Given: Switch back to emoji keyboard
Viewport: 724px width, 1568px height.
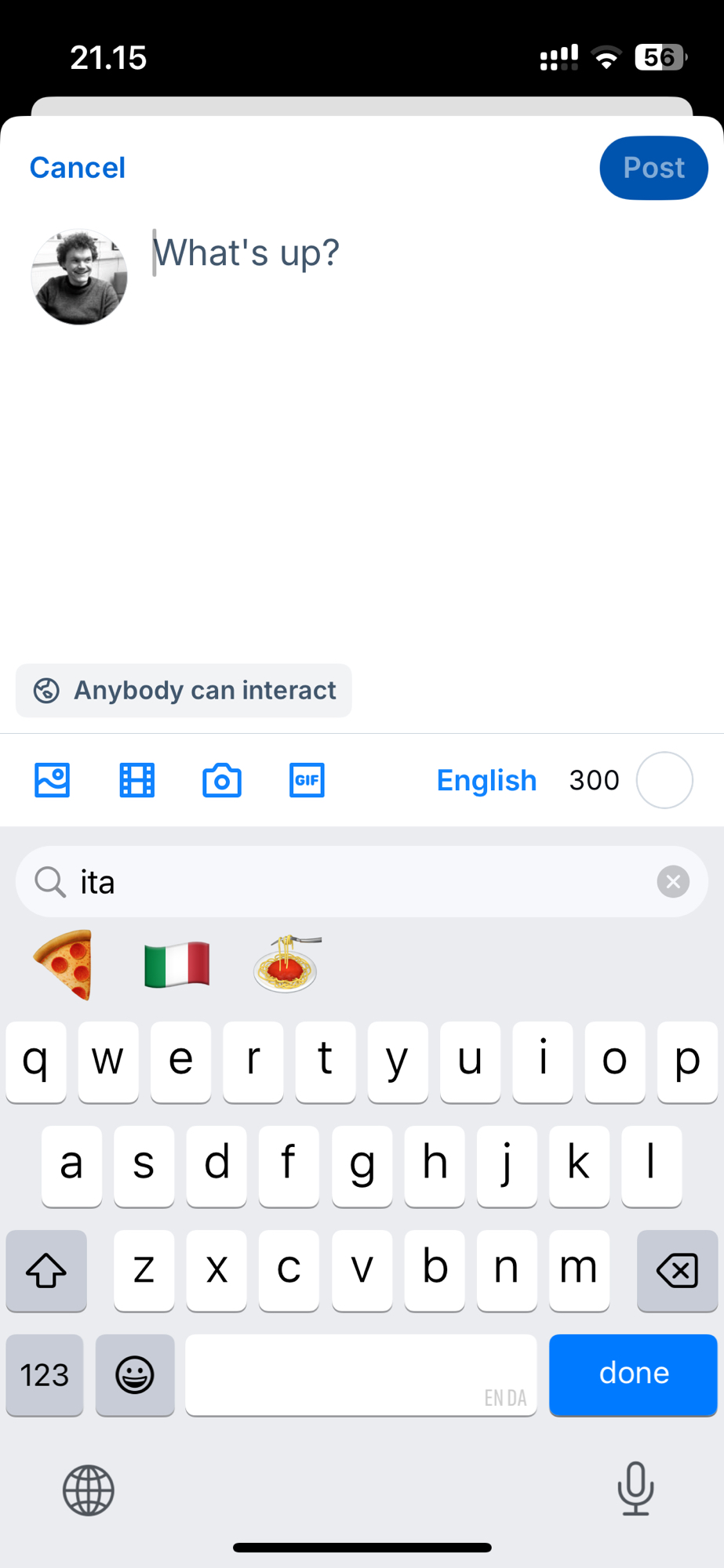Looking at the screenshot, I should [x=135, y=1374].
